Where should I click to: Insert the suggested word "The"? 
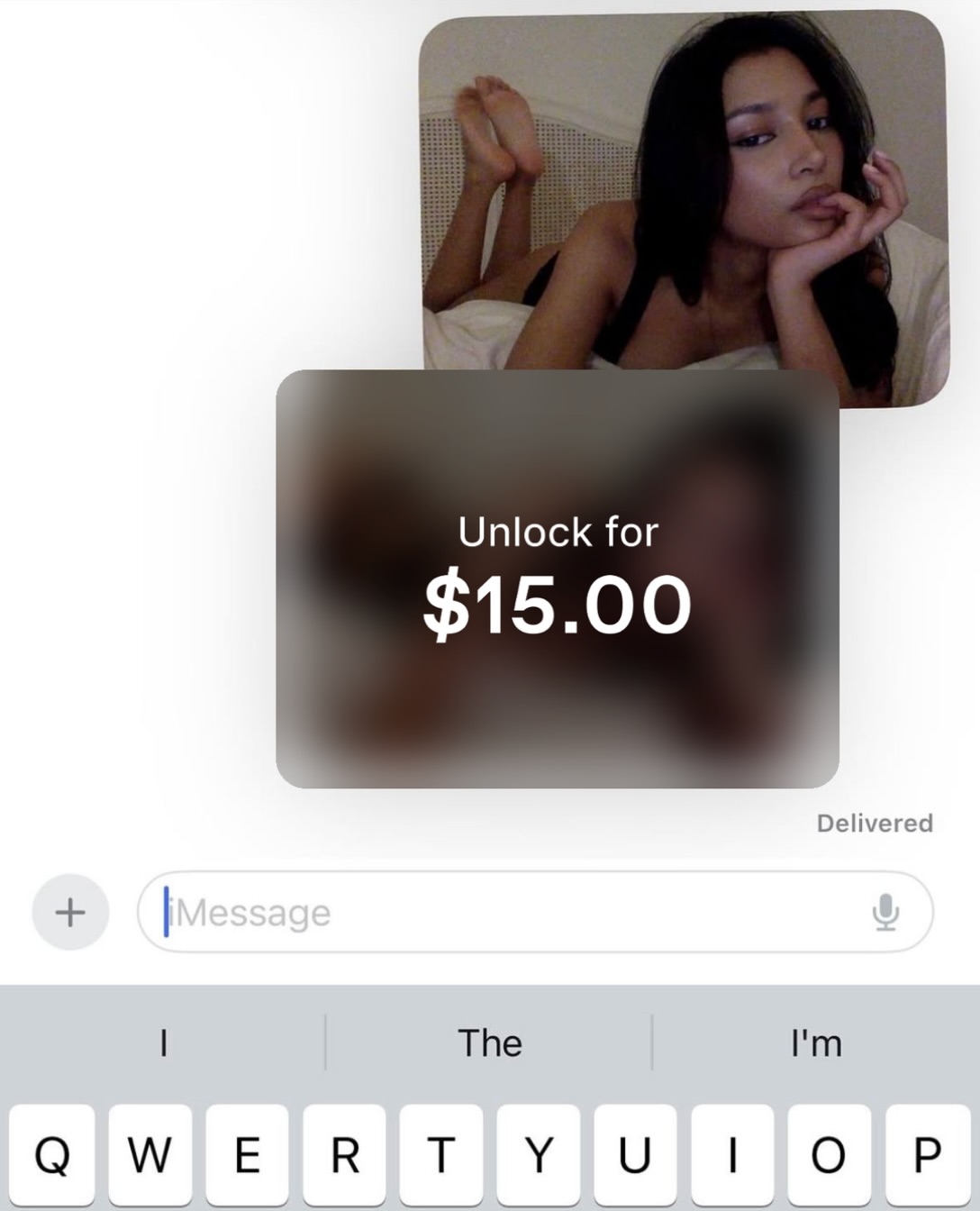click(489, 1043)
